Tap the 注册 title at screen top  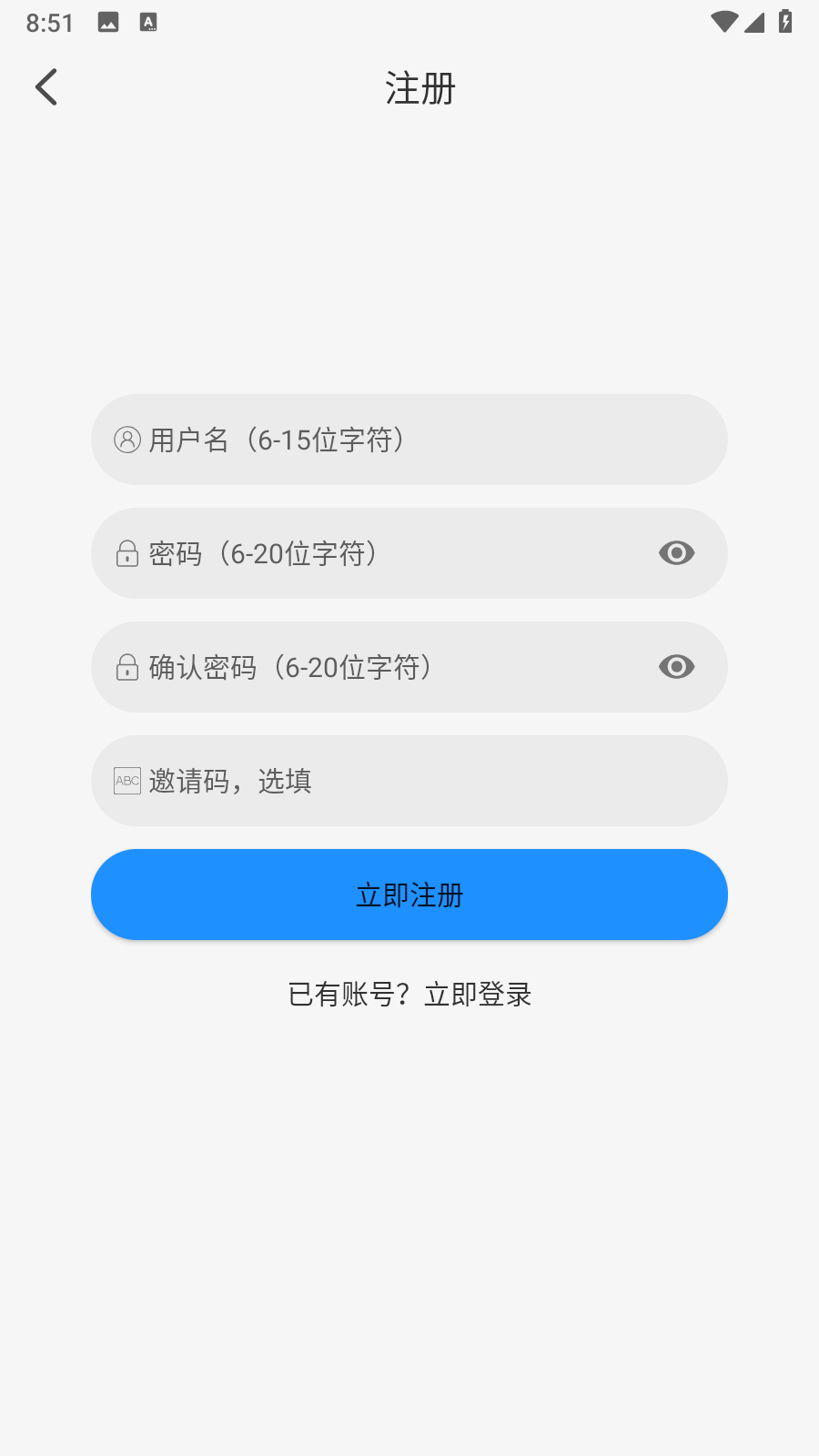420,88
